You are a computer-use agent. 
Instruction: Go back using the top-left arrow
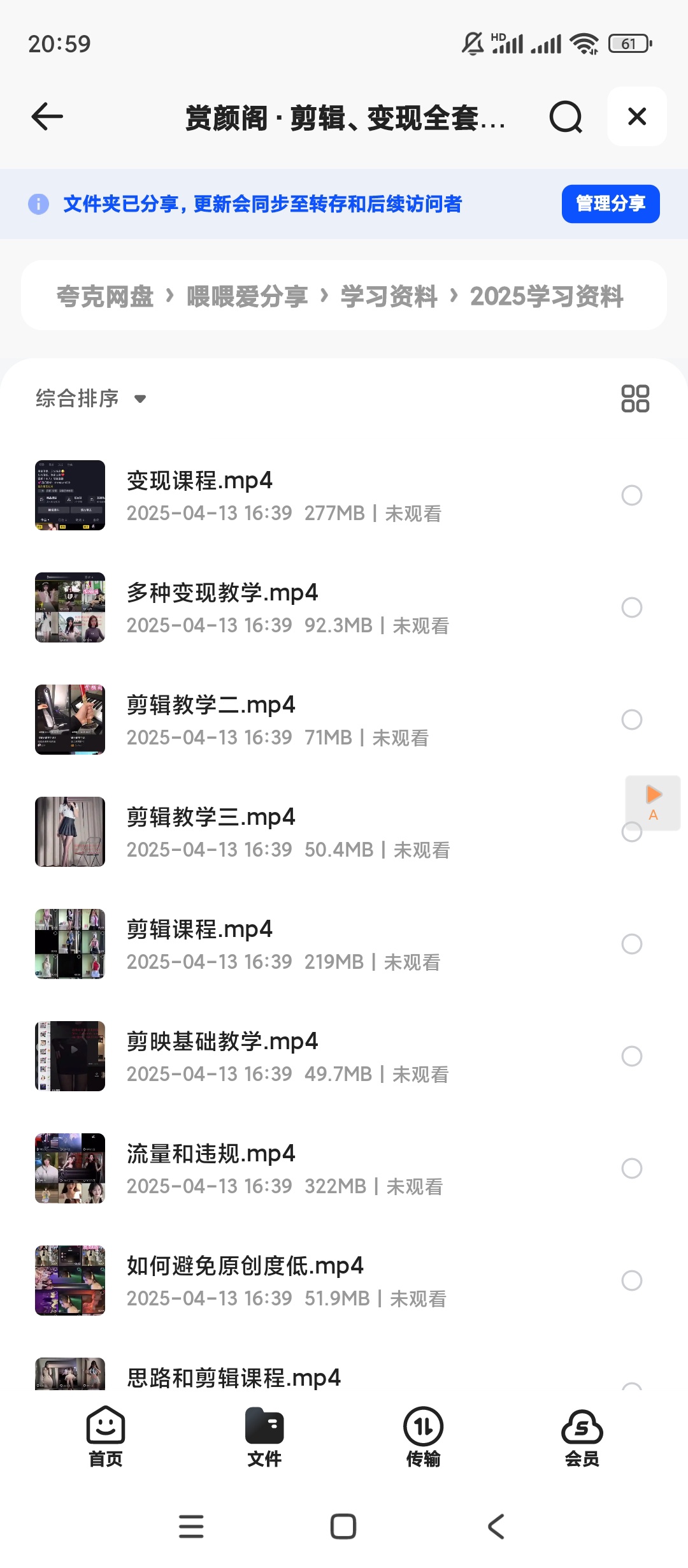(x=47, y=117)
